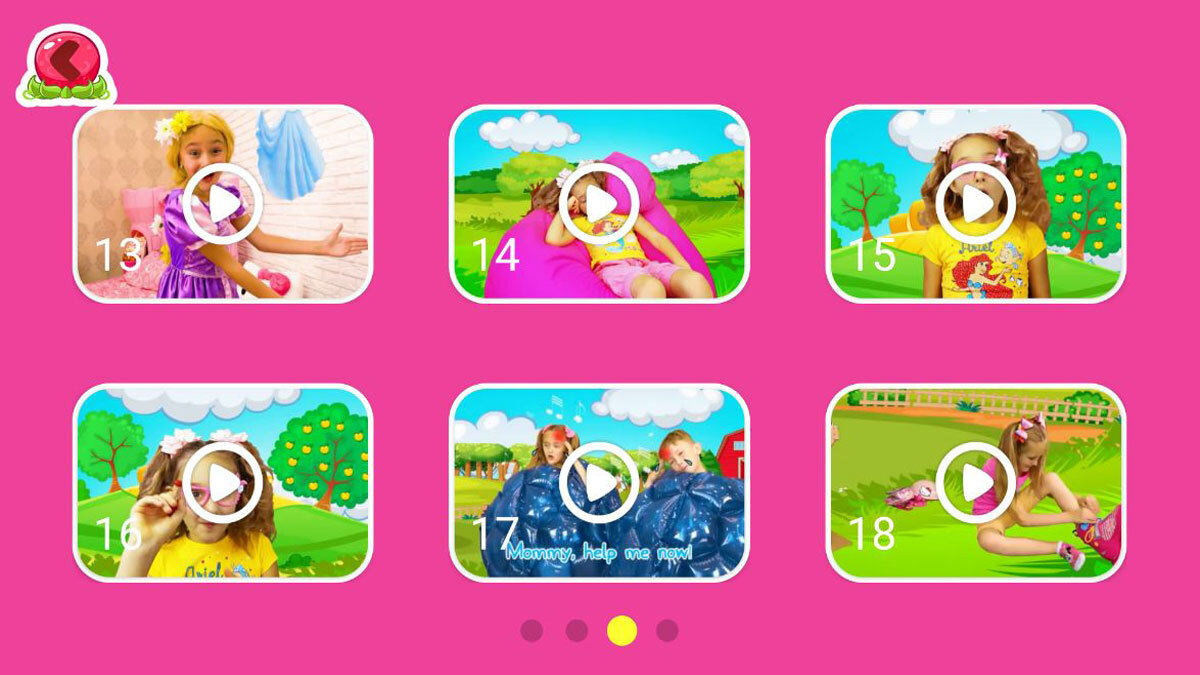Tap the red back arrow button
1200x675 pixels.
coord(65,65)
